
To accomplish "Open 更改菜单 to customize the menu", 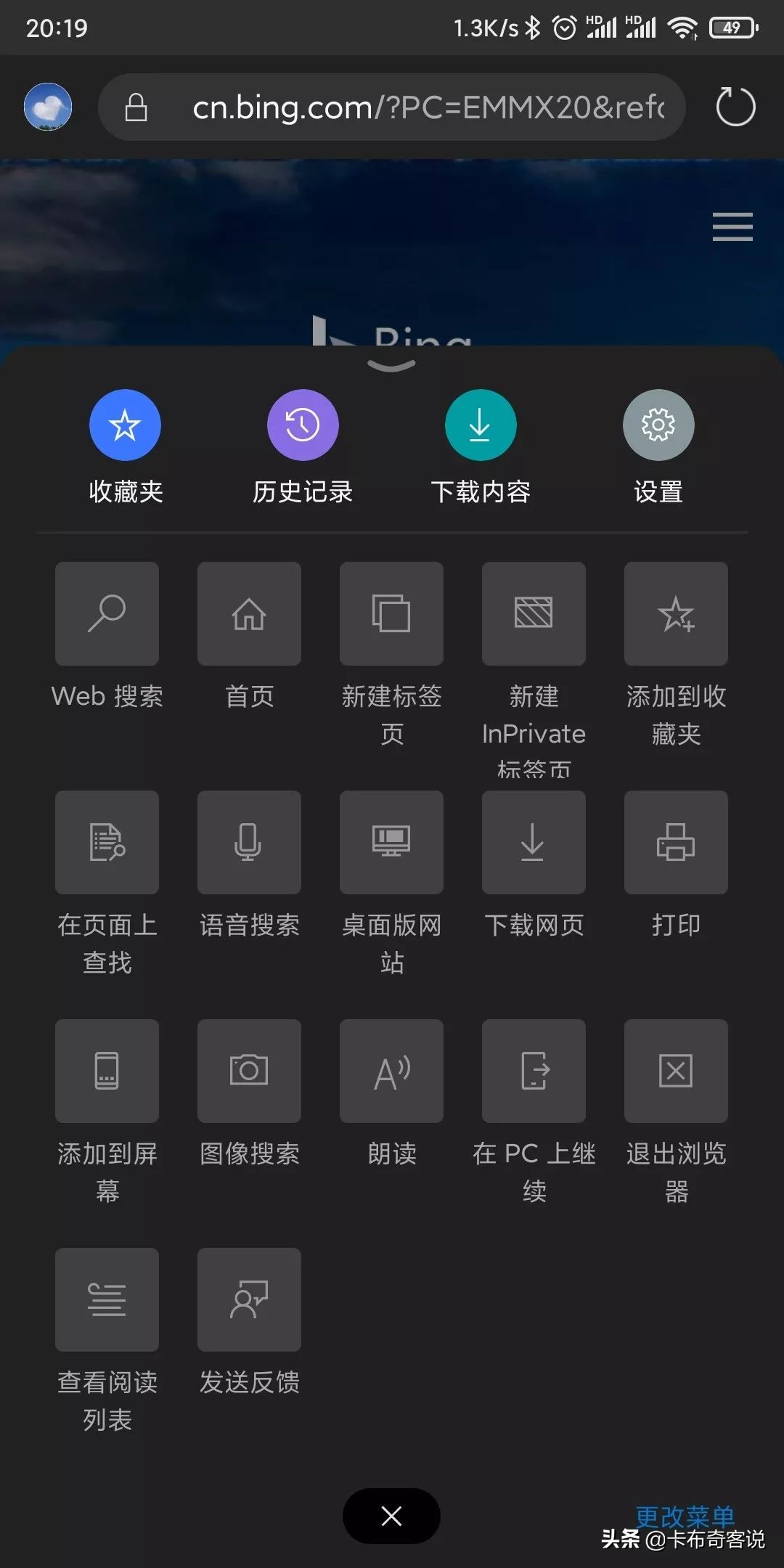I will click(685, 1516).
